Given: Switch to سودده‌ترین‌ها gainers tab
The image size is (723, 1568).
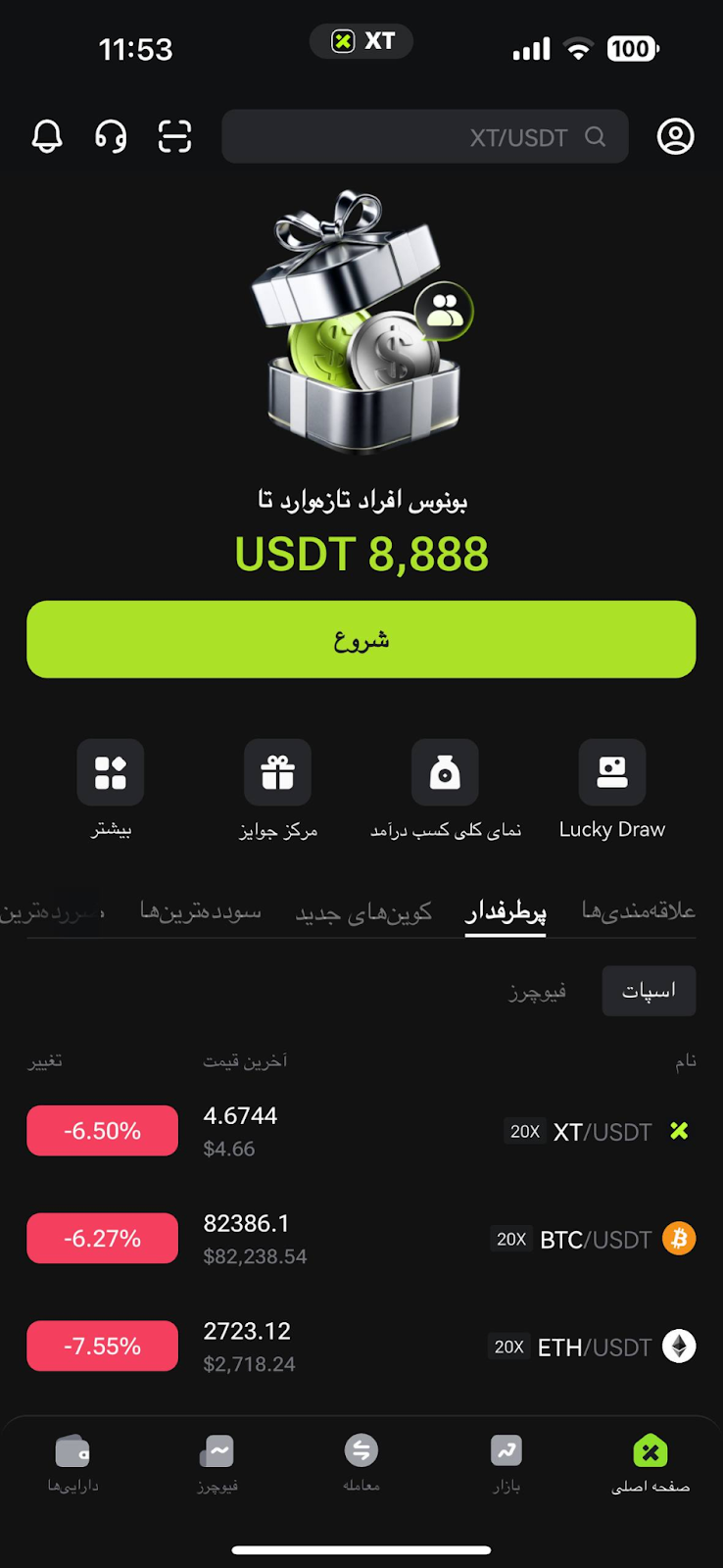Looking at the screenshot, I should point(201,912).
